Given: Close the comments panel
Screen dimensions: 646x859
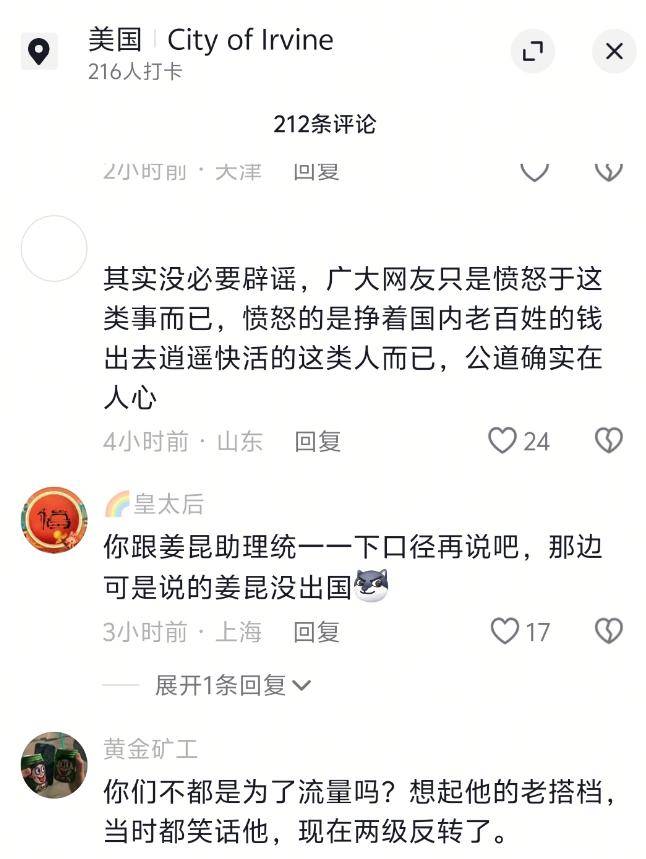Looking at the screenshot, I should point(613,51).
